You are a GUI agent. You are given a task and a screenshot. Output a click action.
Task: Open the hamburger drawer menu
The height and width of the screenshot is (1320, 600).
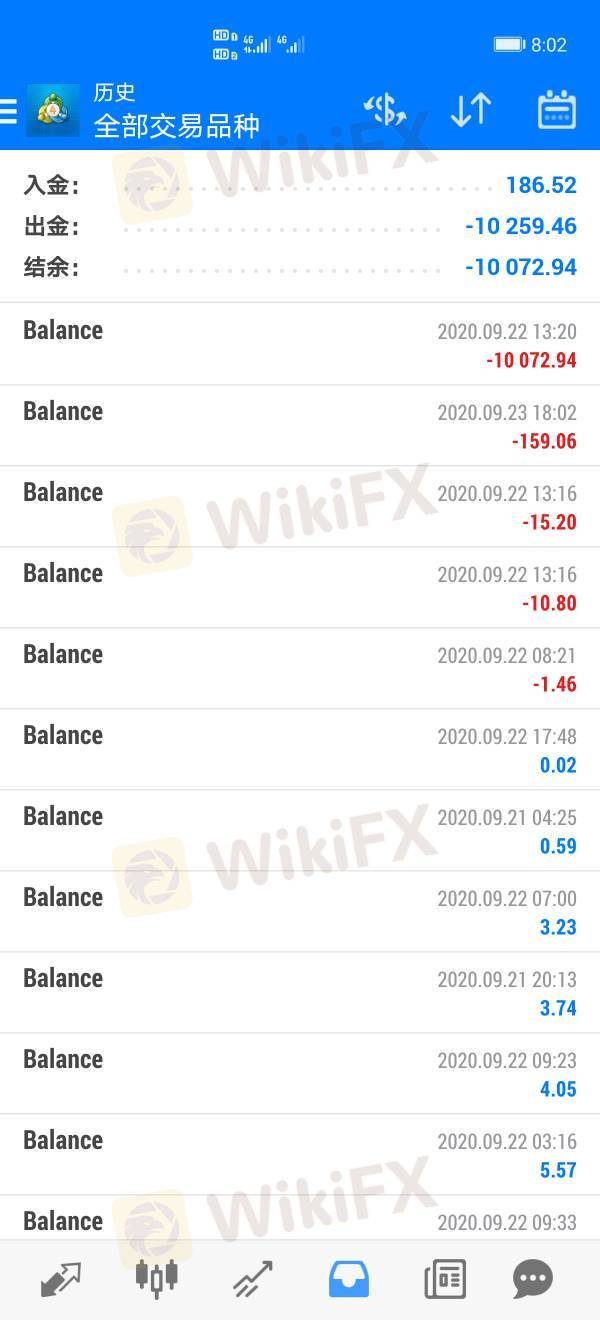[8, 111]
